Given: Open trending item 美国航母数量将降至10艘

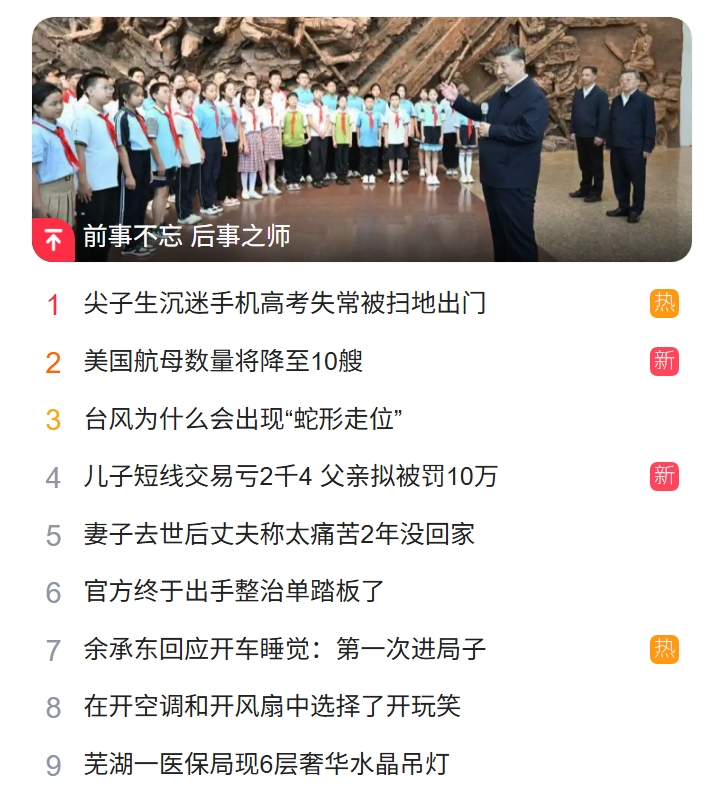Looking at the screenshot, I should pos(223,361).
